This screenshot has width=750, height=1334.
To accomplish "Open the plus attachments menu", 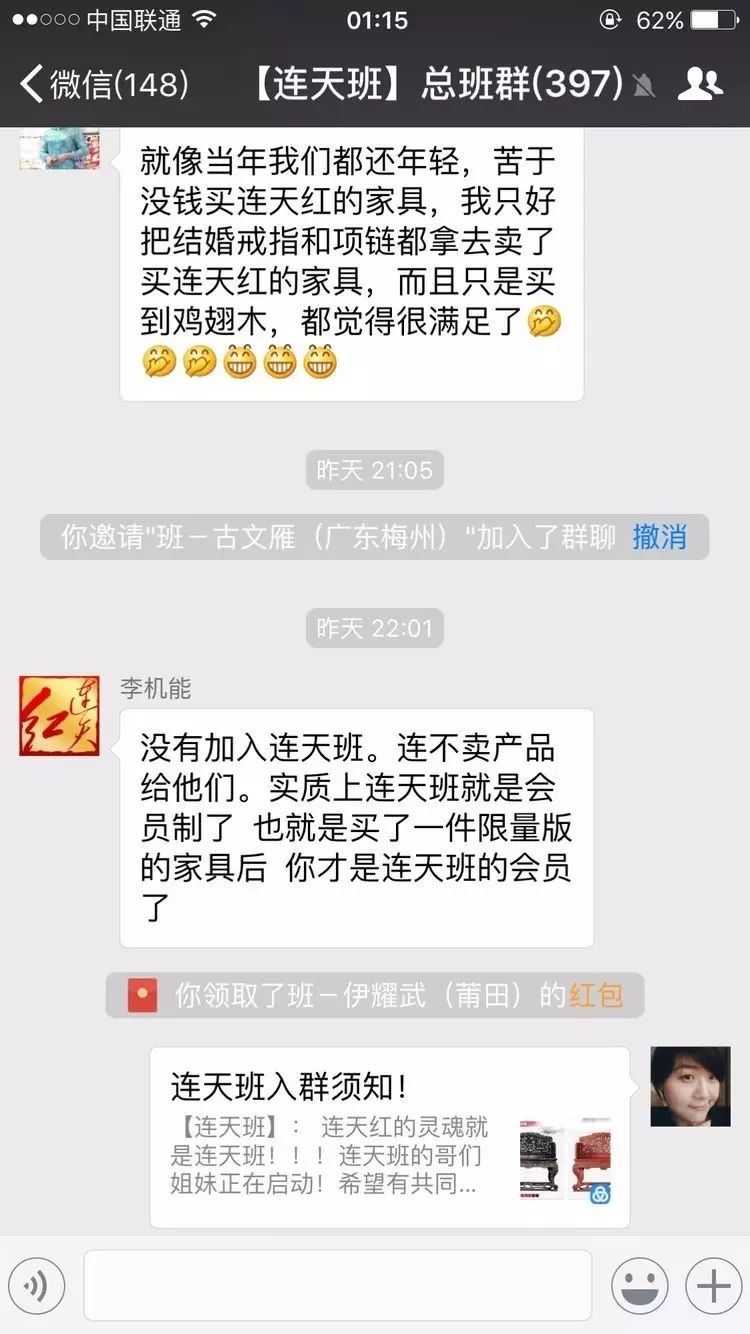I will pyautogui.click(x=713, y=1285).
